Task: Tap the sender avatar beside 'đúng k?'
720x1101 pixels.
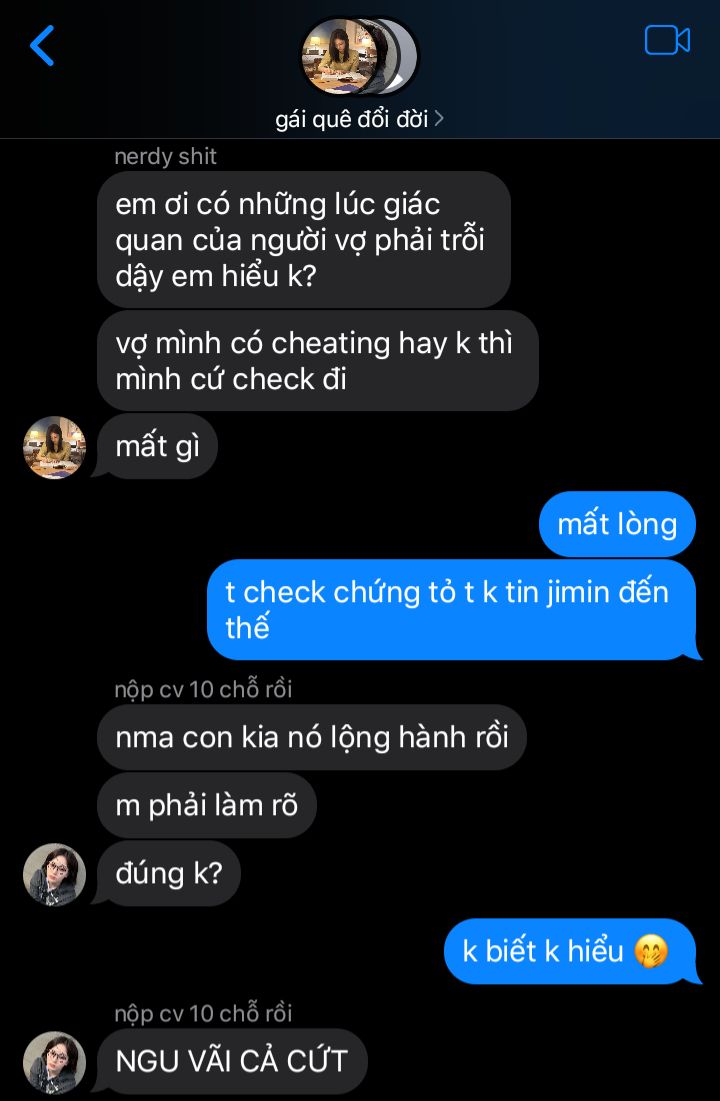Action: coord(54,874)
